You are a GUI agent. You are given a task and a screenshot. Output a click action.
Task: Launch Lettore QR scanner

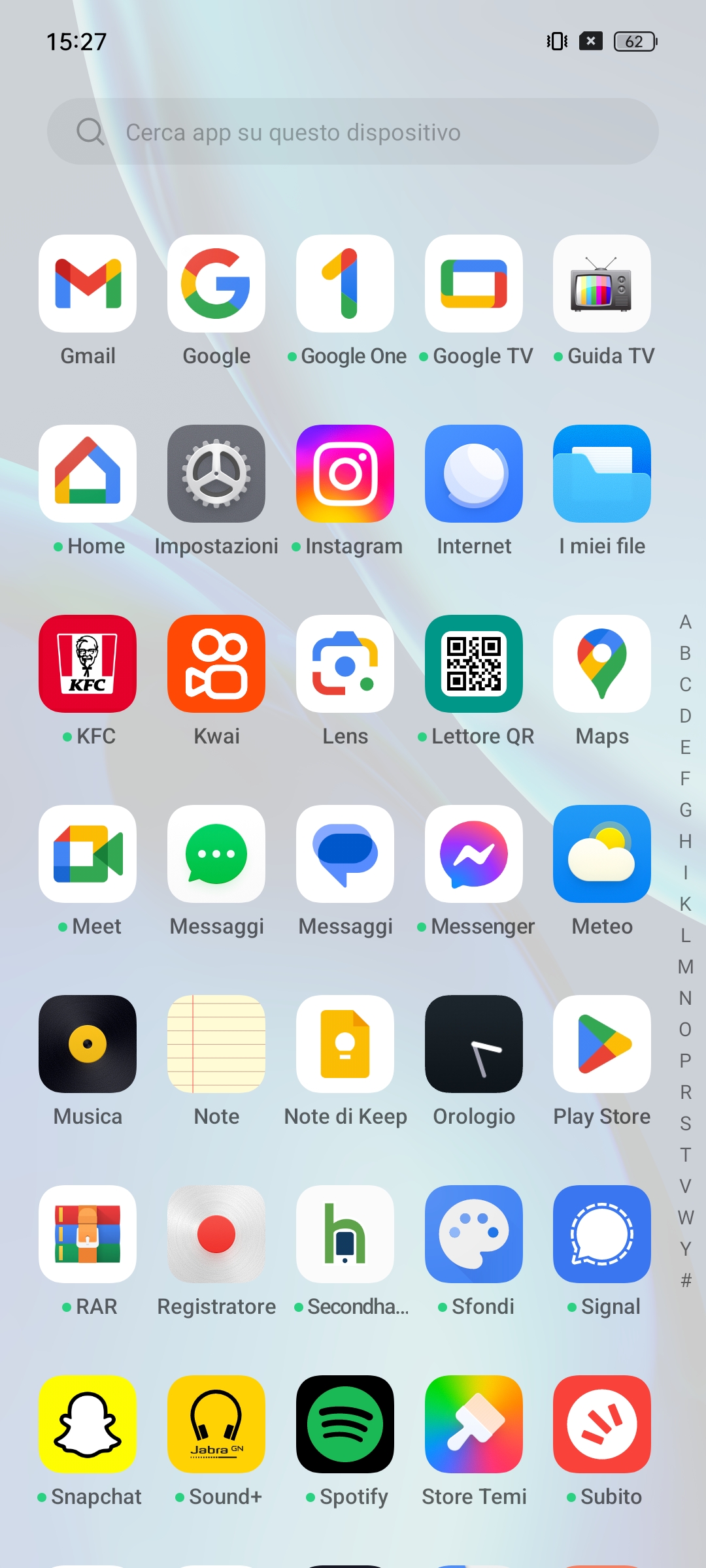pos(474,664)
